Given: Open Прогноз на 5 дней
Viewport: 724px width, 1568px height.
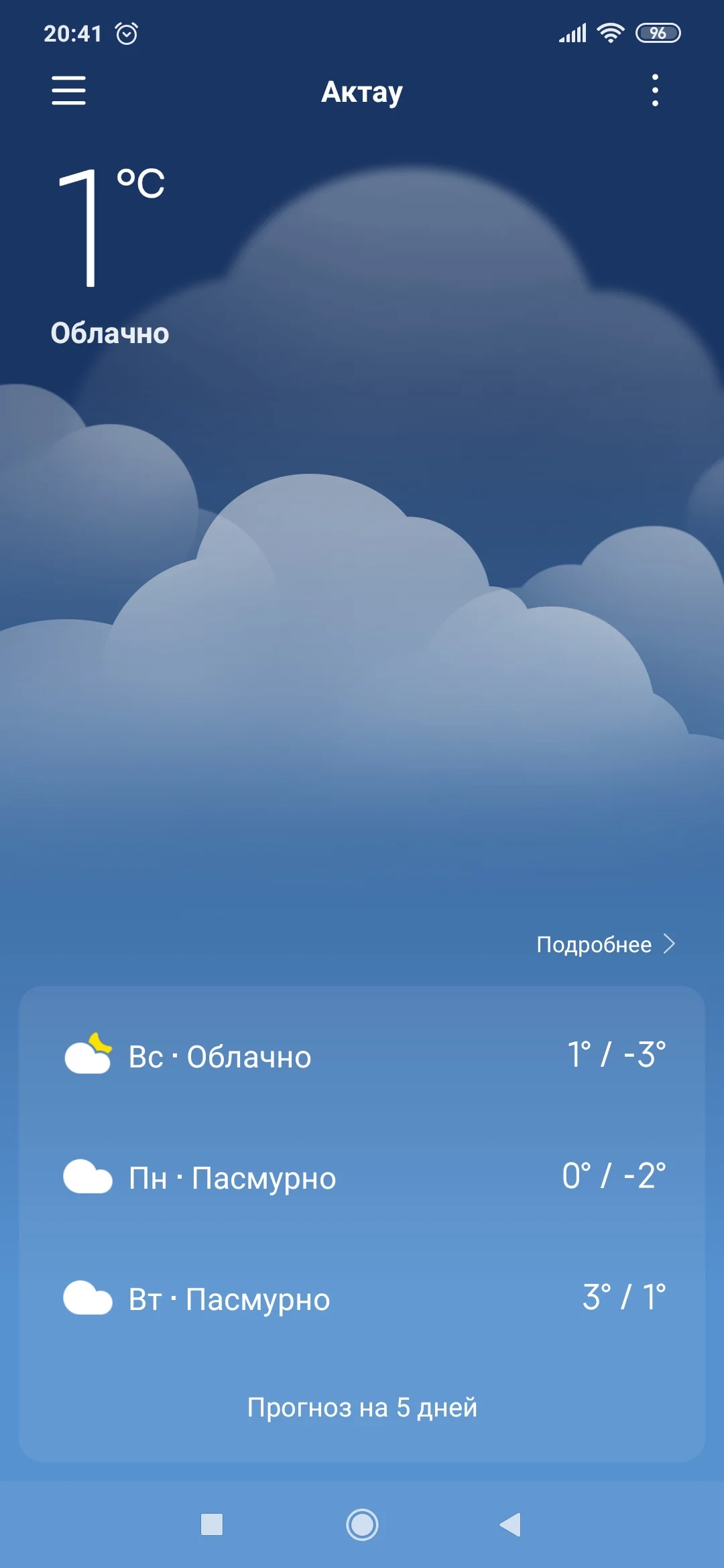Looking at the screenshot, I should click(362, 1407).
